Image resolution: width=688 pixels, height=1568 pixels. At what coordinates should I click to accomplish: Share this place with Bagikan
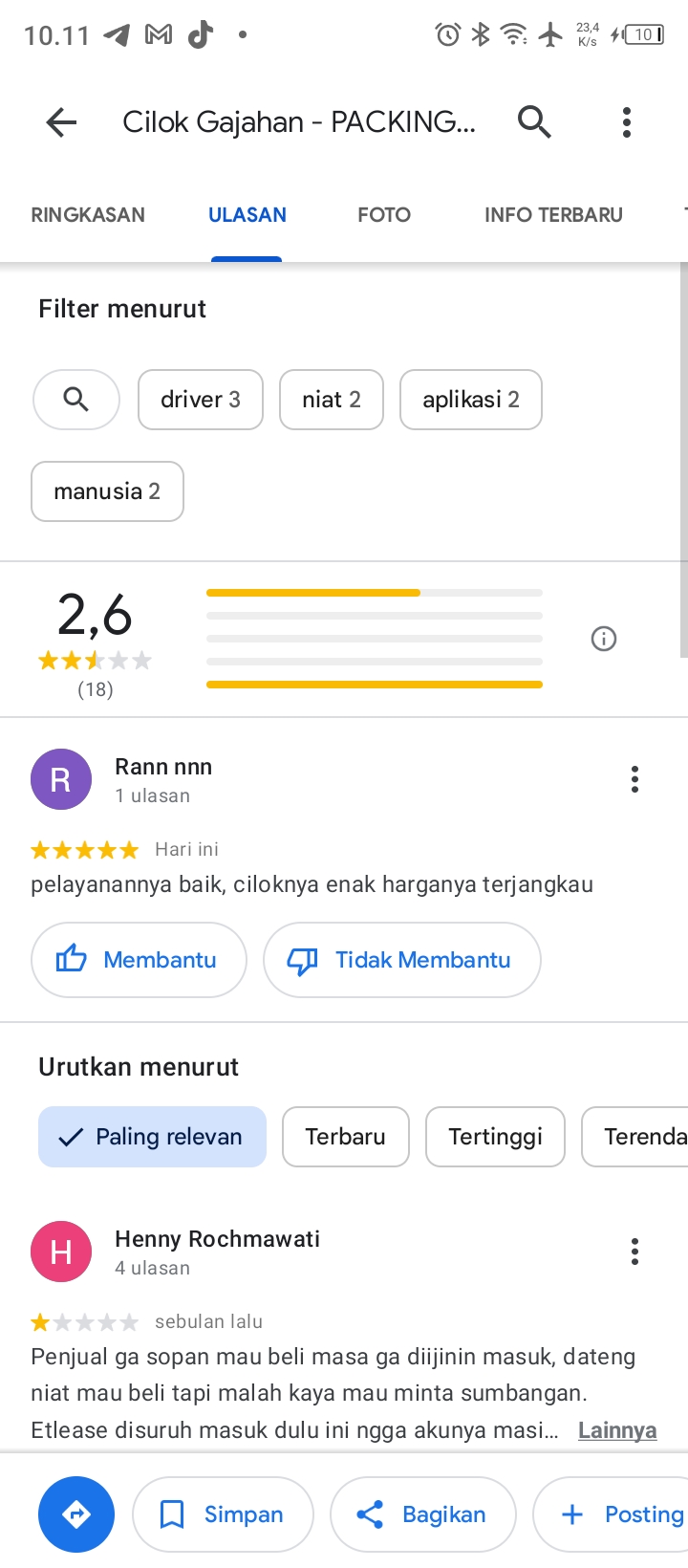423,1514
